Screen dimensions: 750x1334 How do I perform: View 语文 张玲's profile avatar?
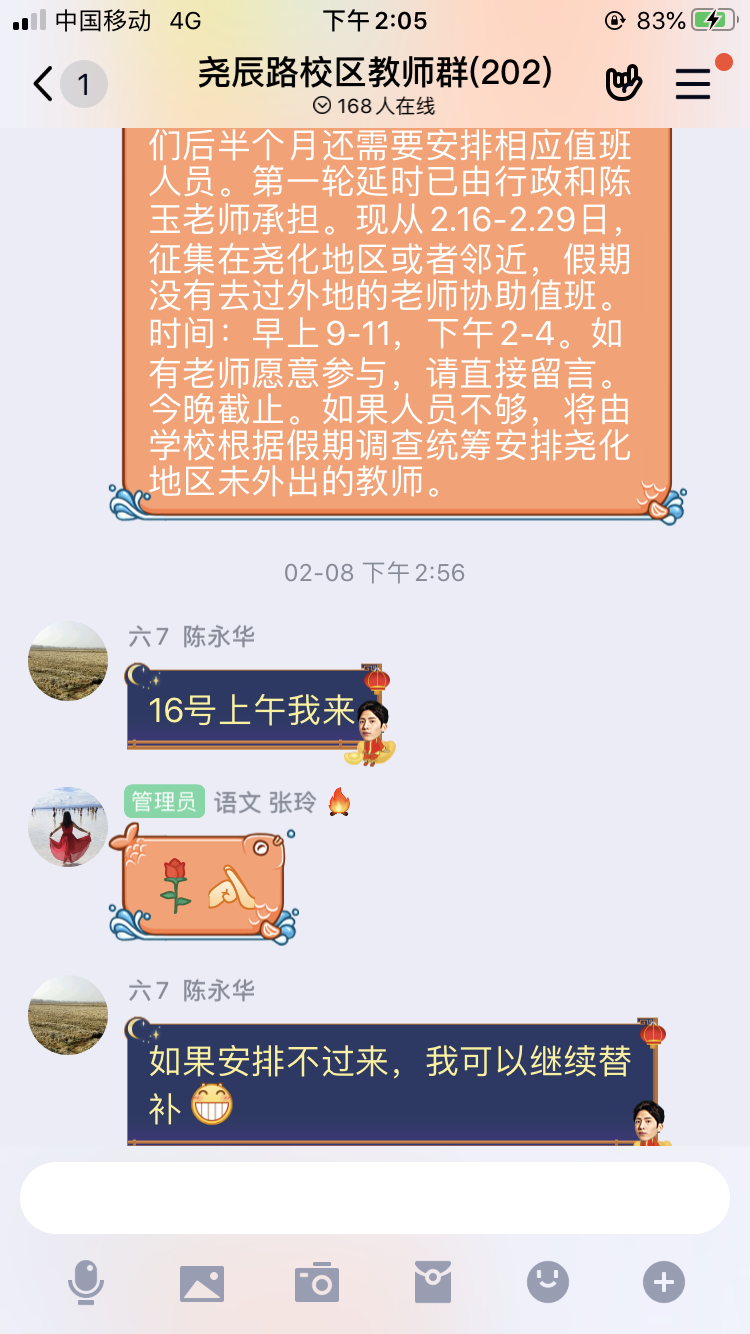pos(68,827)
